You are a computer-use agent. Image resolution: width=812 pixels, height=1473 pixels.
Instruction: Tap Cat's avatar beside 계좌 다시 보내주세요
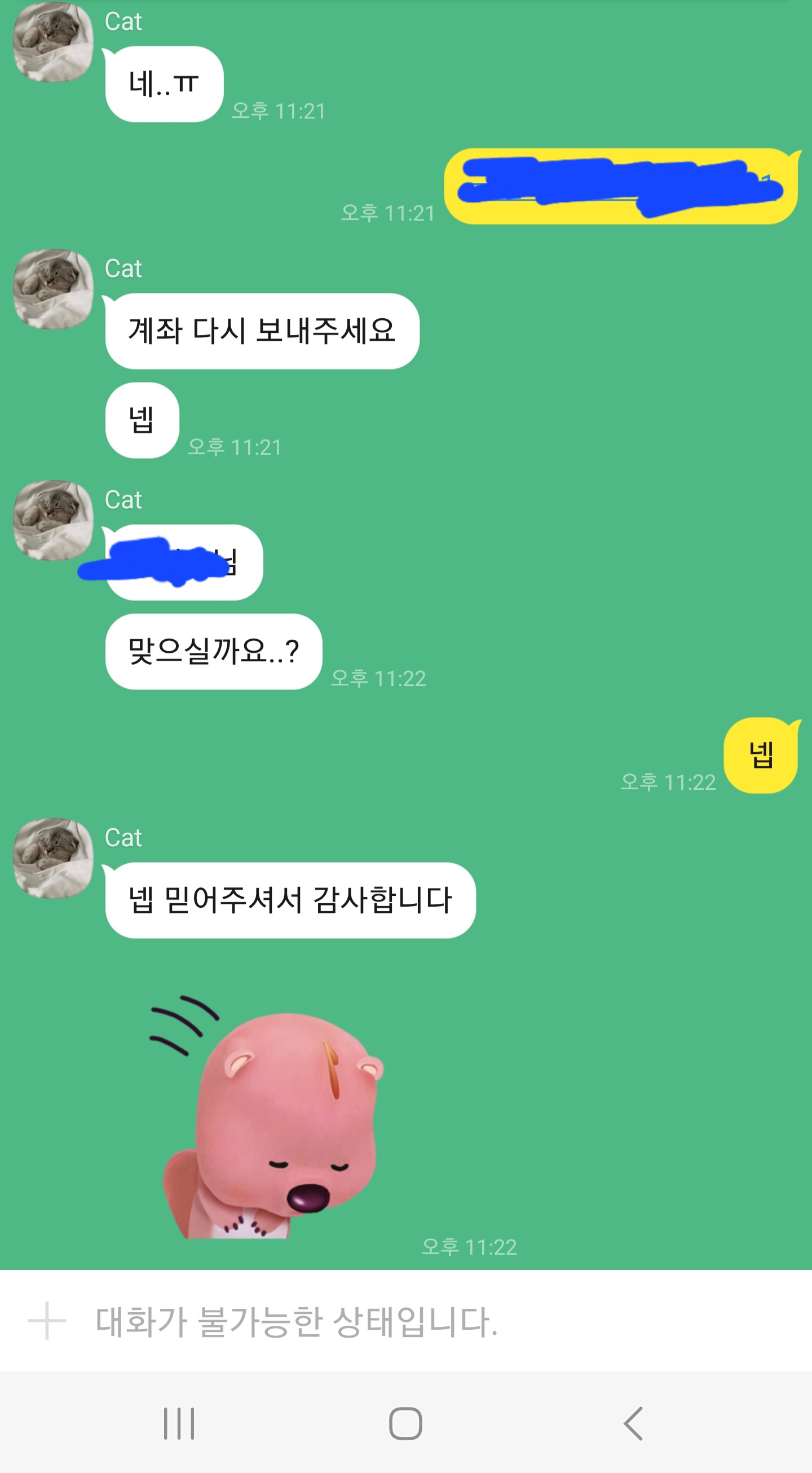tap(53, 289)
